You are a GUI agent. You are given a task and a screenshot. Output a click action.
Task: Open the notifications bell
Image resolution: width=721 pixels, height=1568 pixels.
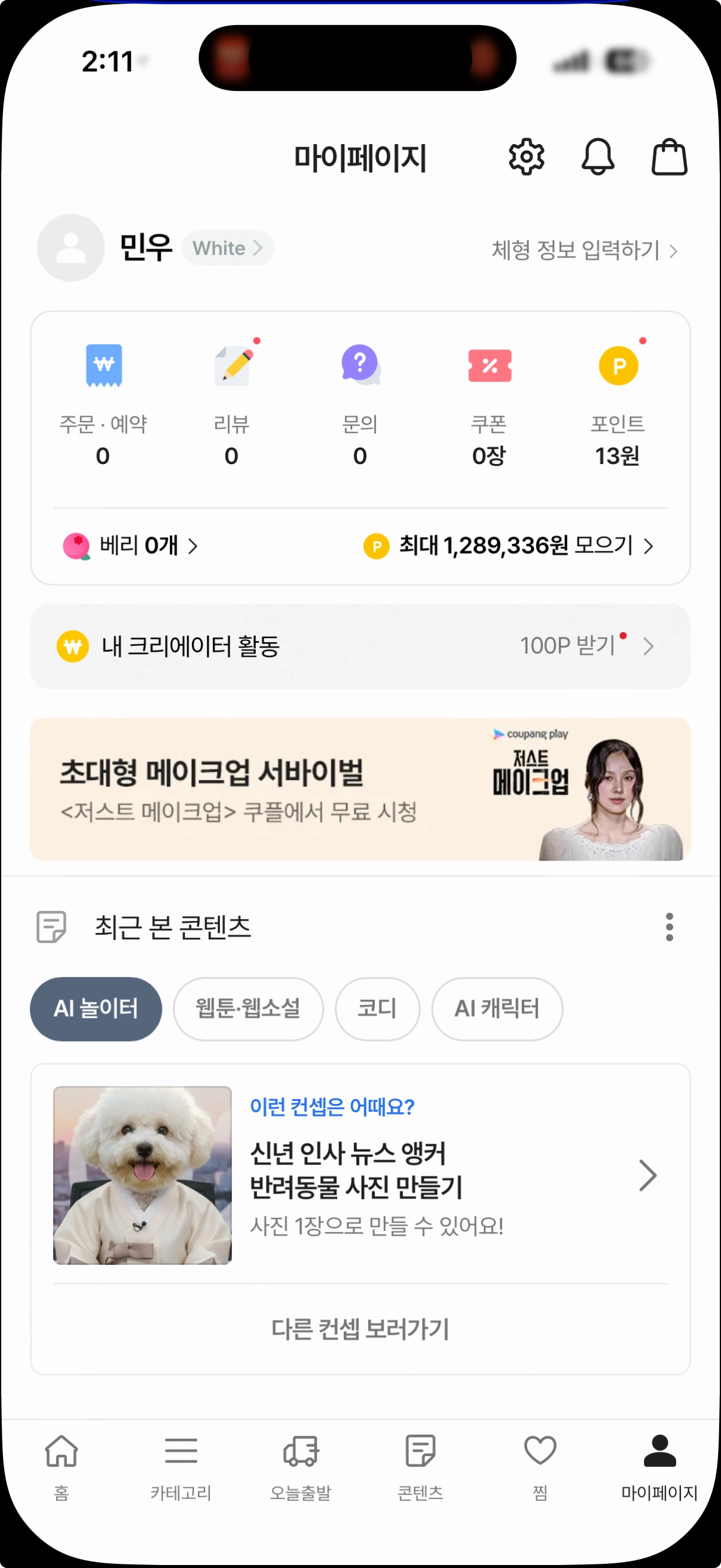(x=597, y=157)
